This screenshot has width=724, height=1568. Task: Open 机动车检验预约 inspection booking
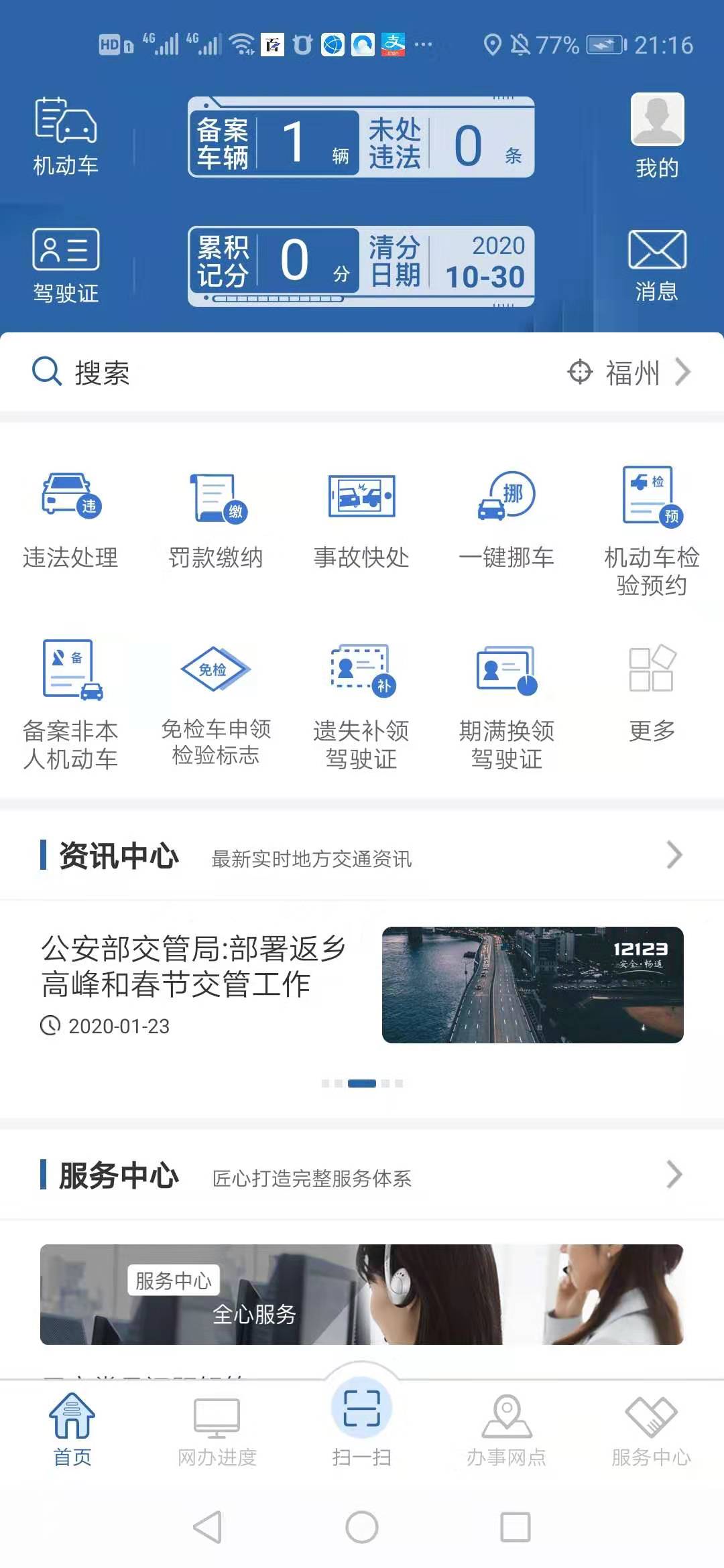pos(650,529)
